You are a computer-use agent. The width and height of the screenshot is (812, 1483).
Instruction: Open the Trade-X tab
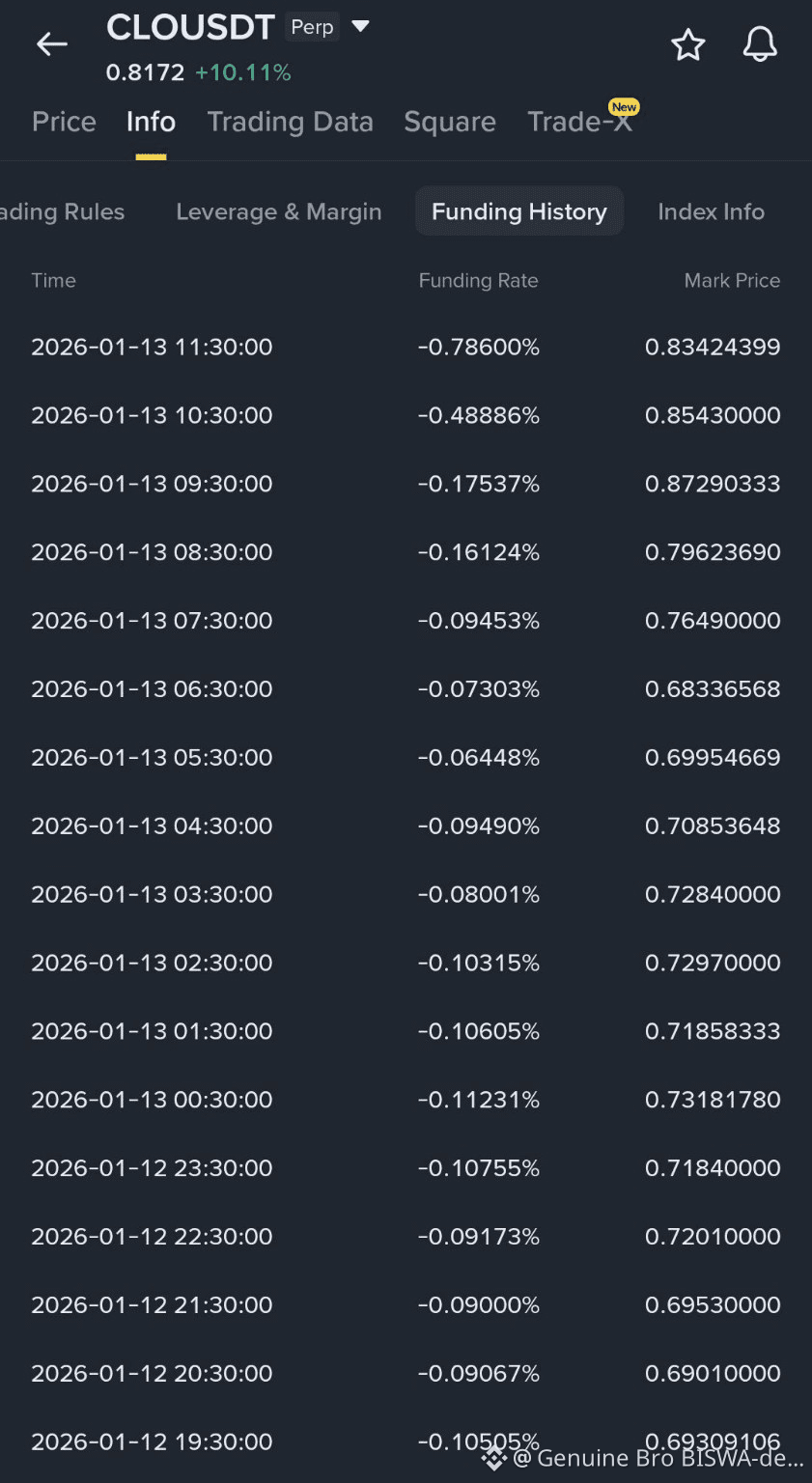pyautogui.click(x=579, y=122)
